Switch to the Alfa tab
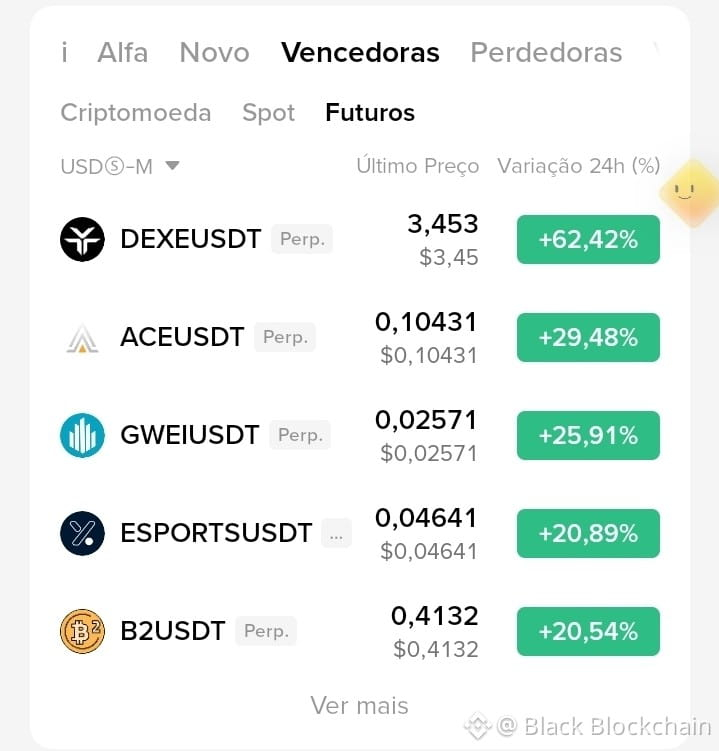This screenshot has width=719, height=751. point(123,52)
